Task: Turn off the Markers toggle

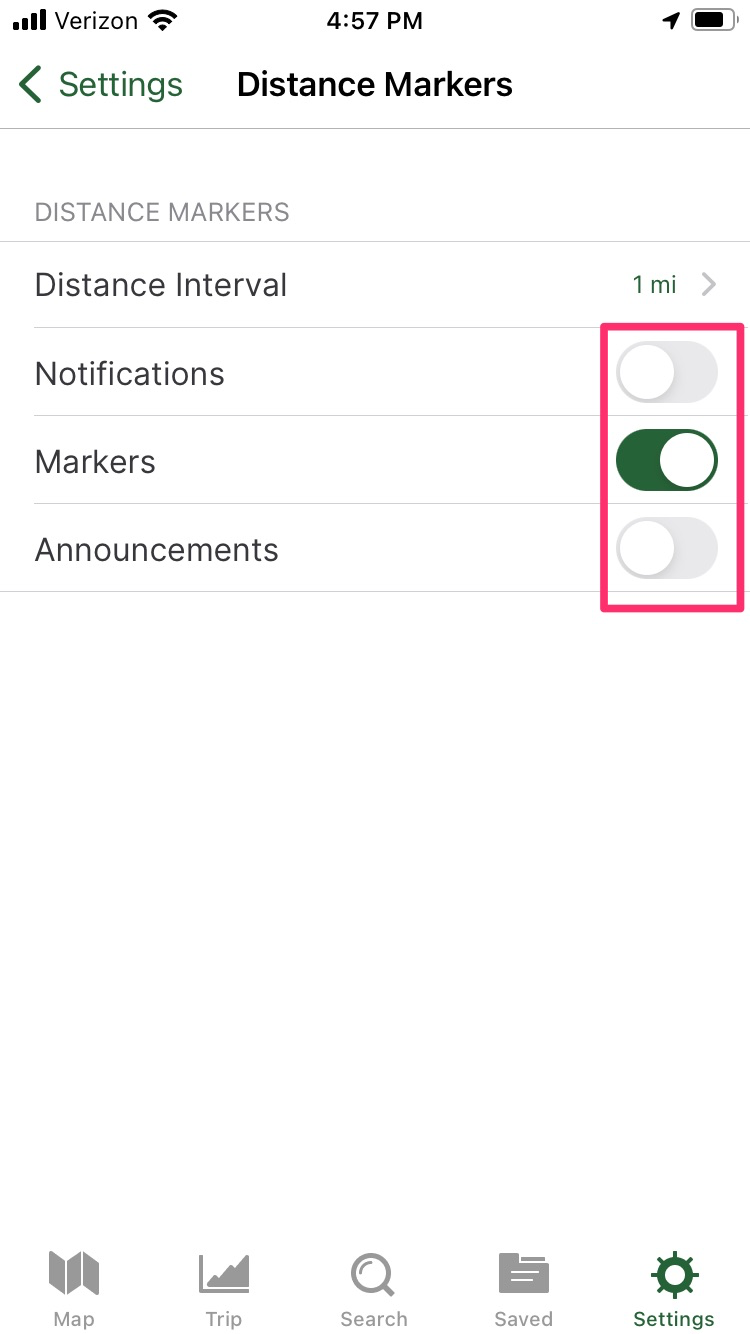Action: [x=667, y=461]
